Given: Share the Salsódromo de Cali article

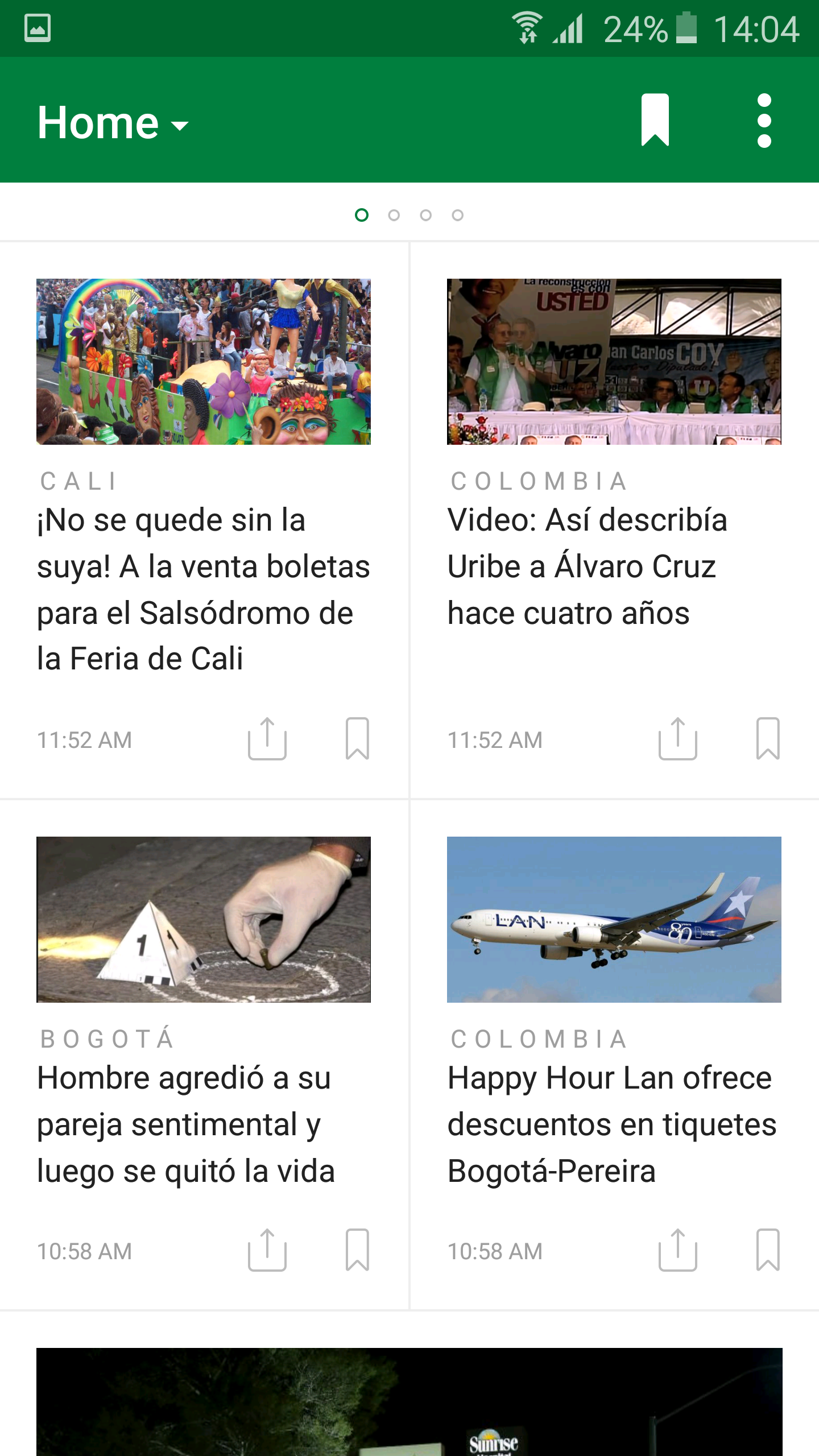Looking at the screenshot, I should (x=267, y=739).
